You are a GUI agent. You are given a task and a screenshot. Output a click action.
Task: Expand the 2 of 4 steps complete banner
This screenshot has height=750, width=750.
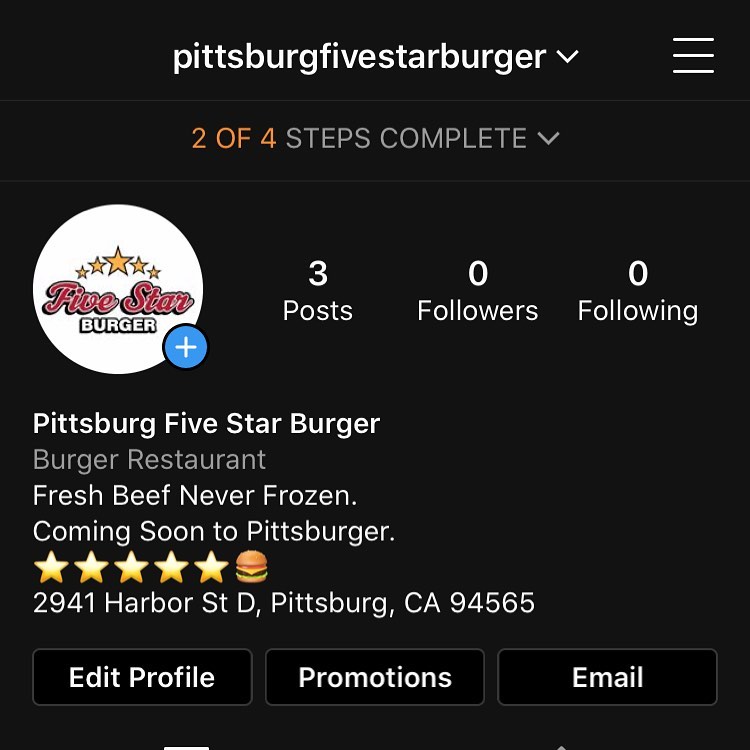(375, 138)
